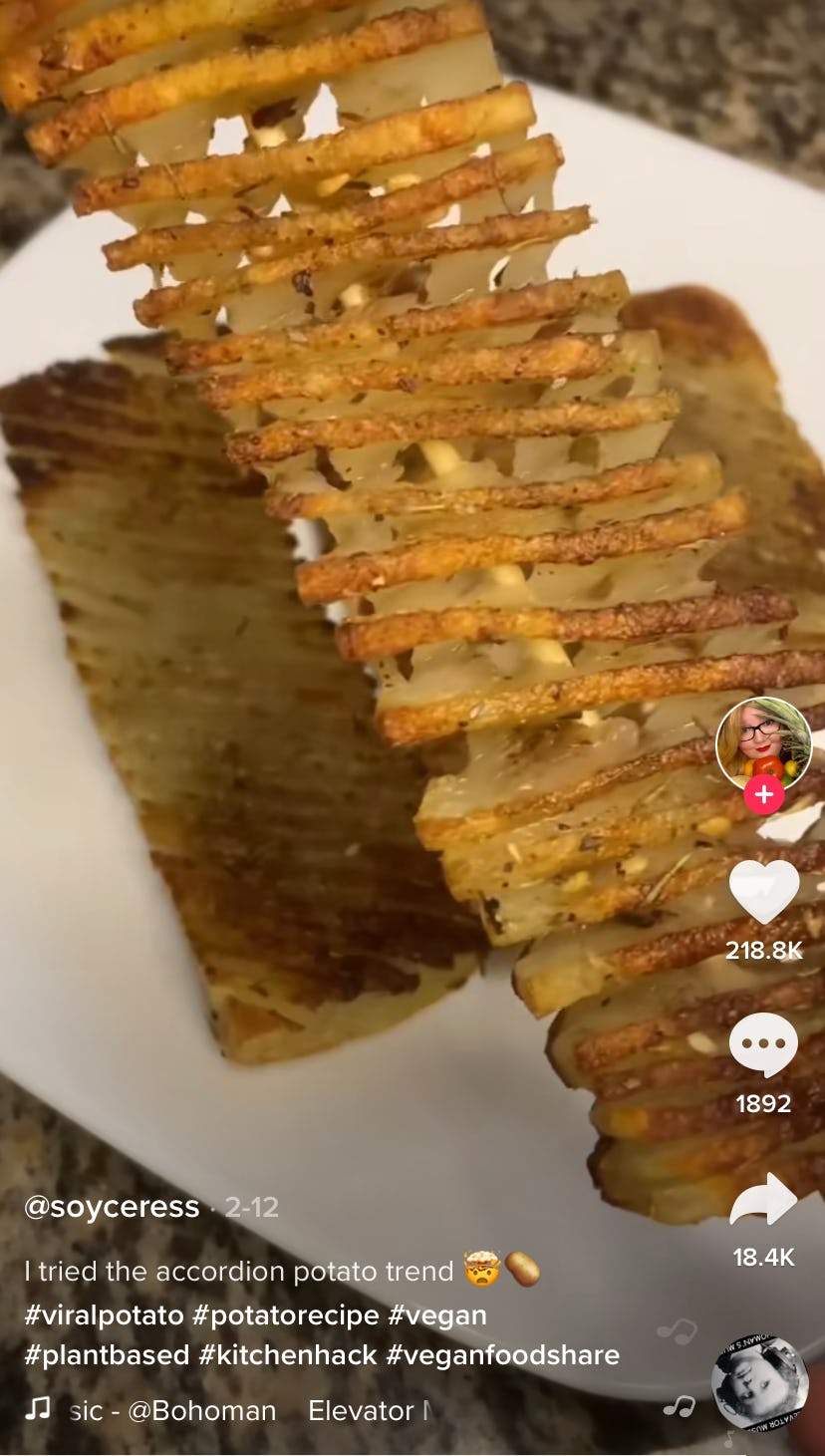825x1456 pixels.
Task: Like this accordion potato video
Action: coord(764,891)
